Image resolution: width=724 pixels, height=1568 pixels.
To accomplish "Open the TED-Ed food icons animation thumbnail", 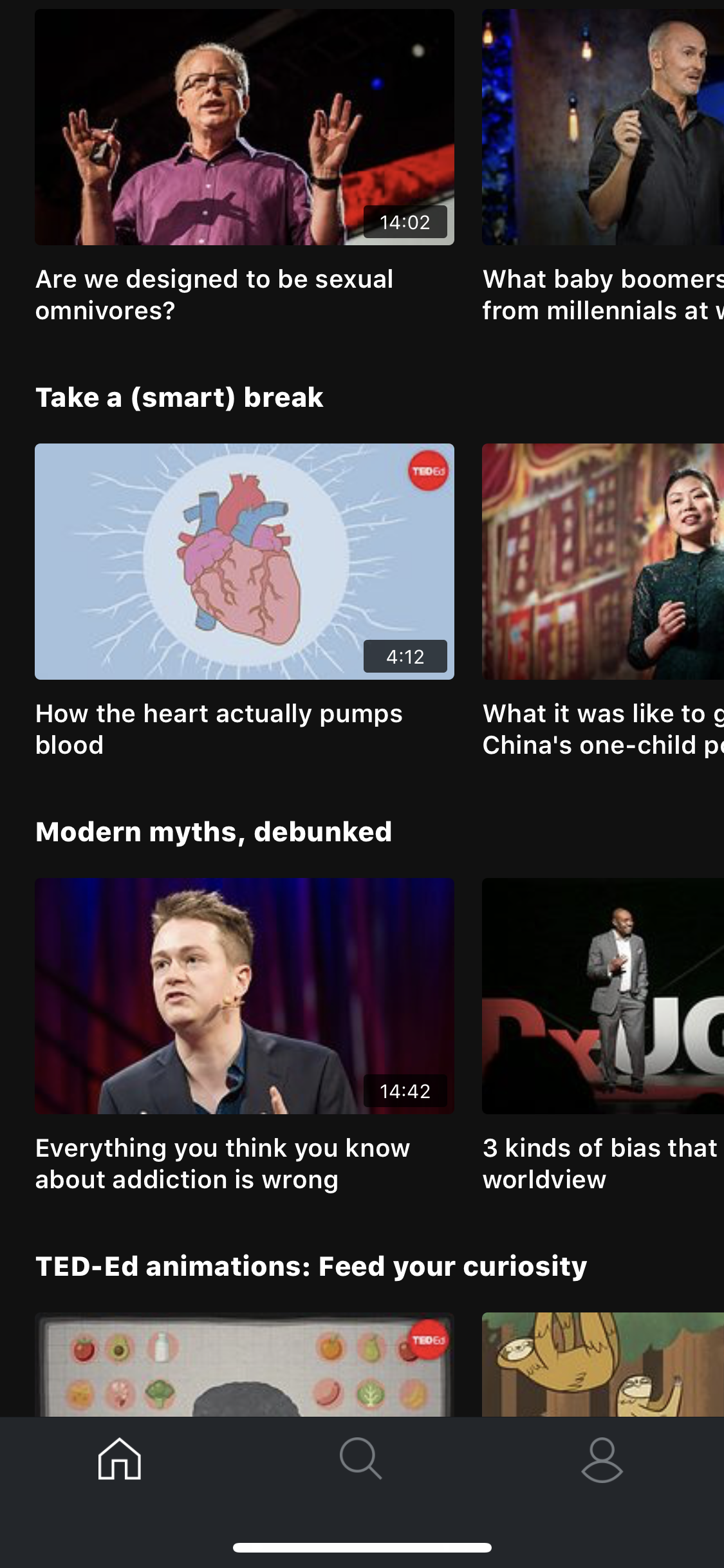I will [x=245, y=1364].
